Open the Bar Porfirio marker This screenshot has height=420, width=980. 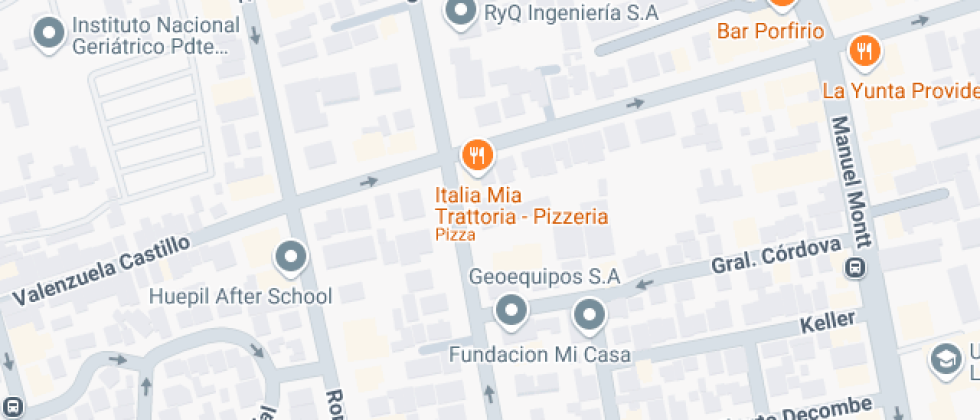point(782,5)
